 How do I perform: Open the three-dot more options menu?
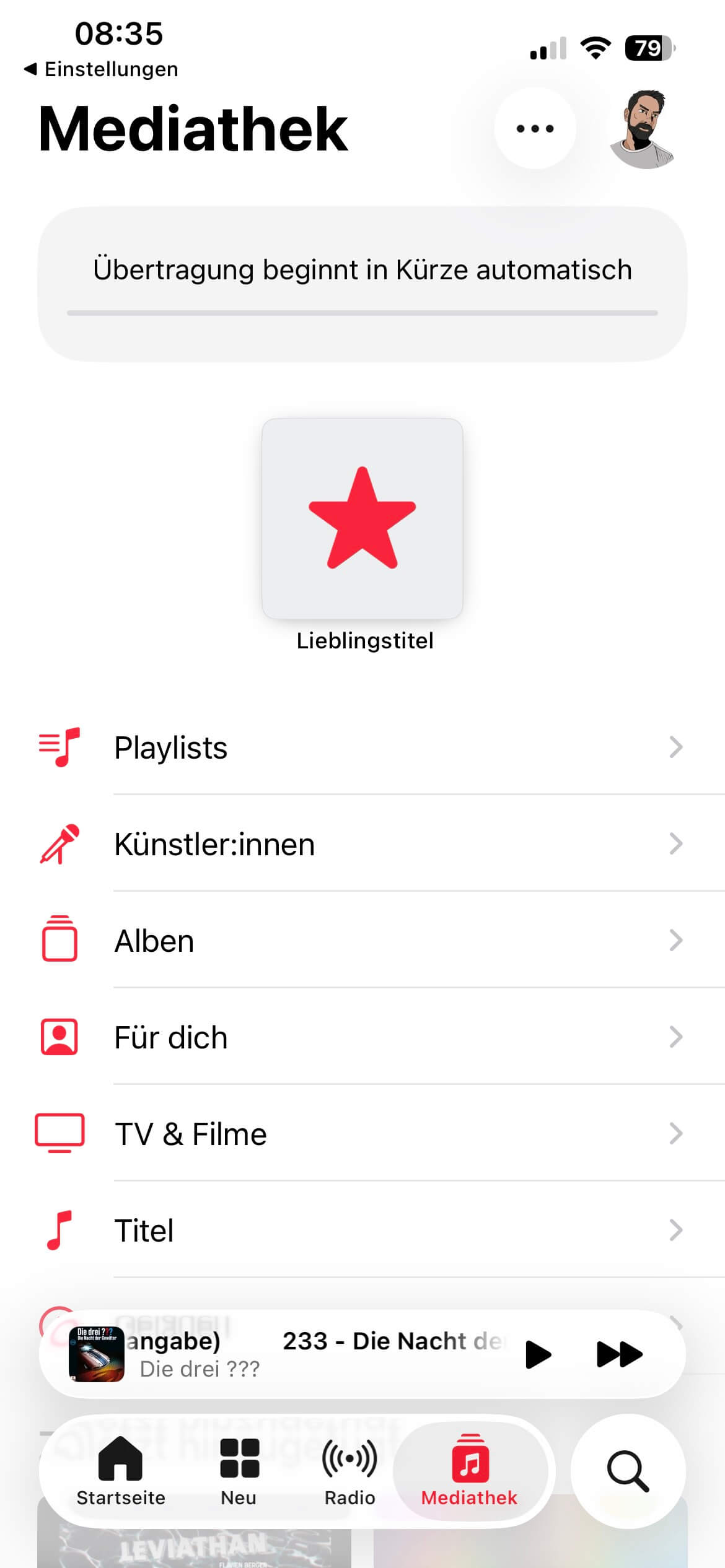tap(535, 128)
